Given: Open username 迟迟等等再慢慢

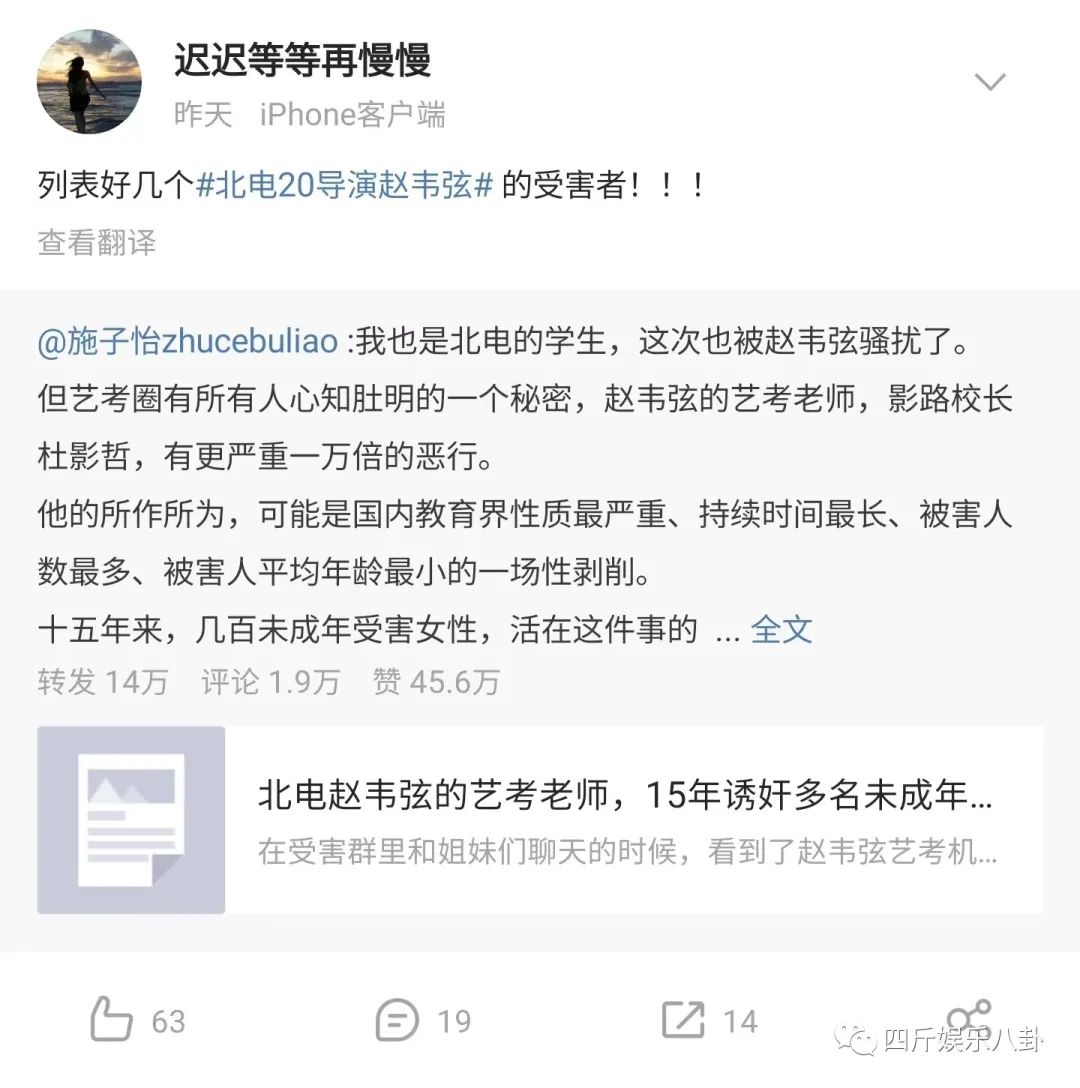Looking at the screenshot, I should 303,59.
